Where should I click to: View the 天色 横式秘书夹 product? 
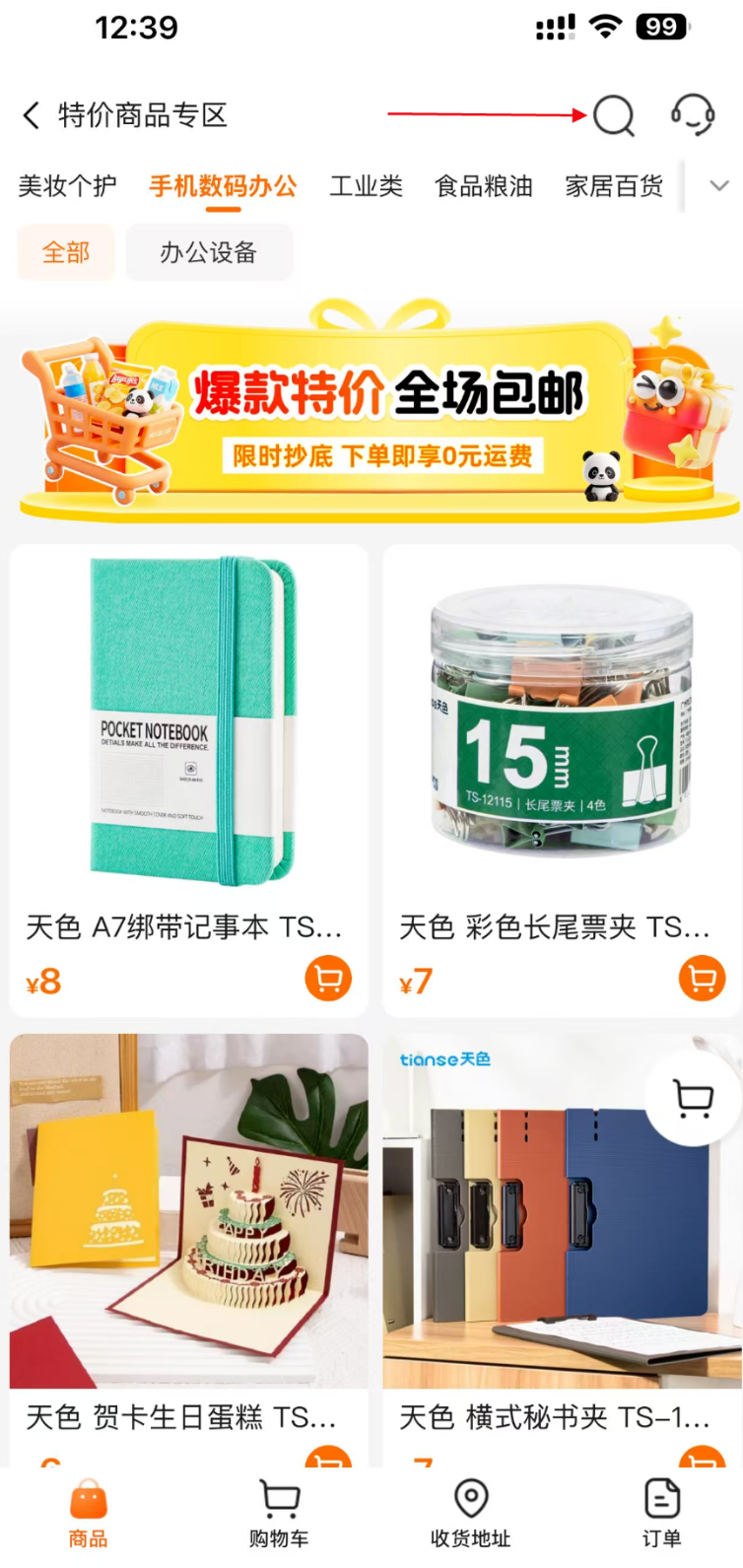click(542, 1242)
